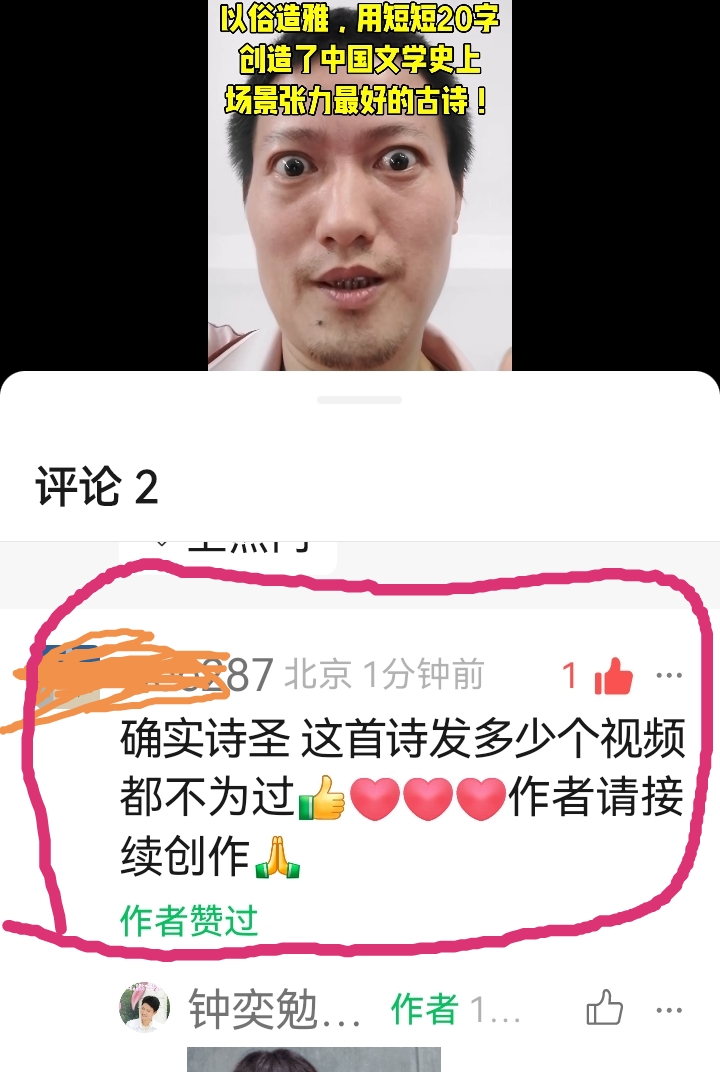720x1072 pixels.
Task: Open more options on the Beijing comment
Action: pos(669,676)
